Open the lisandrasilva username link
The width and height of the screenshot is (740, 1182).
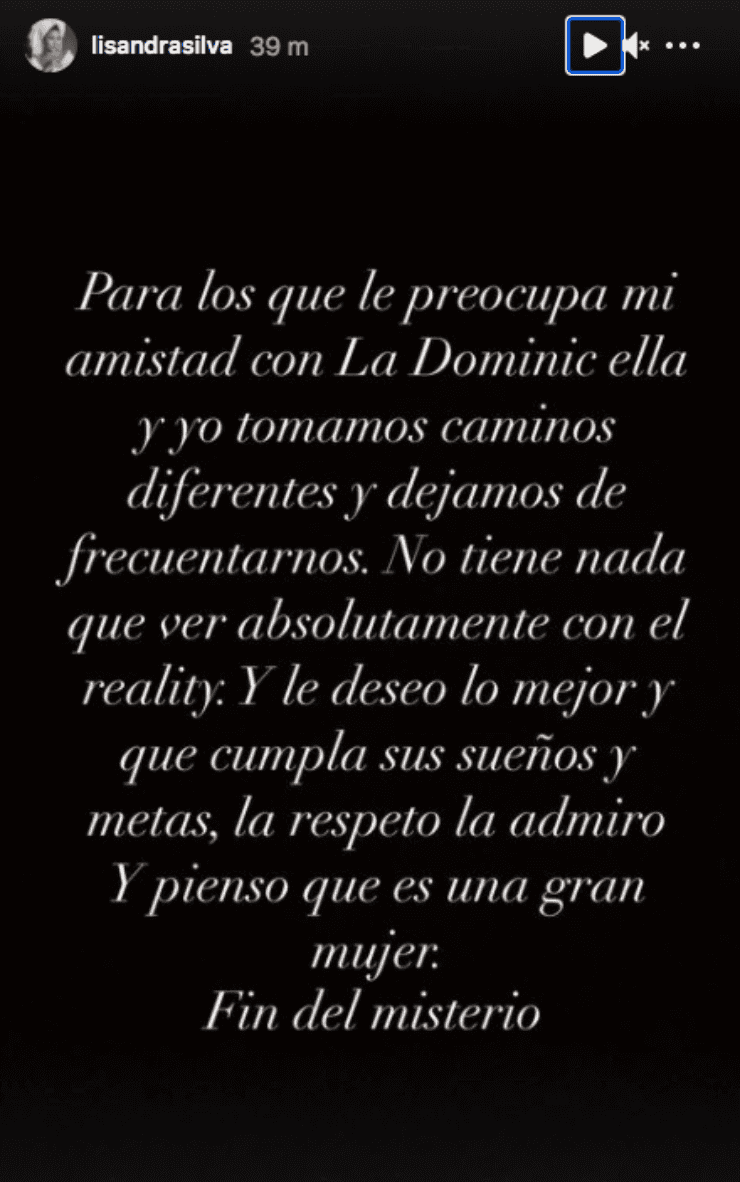161,46
